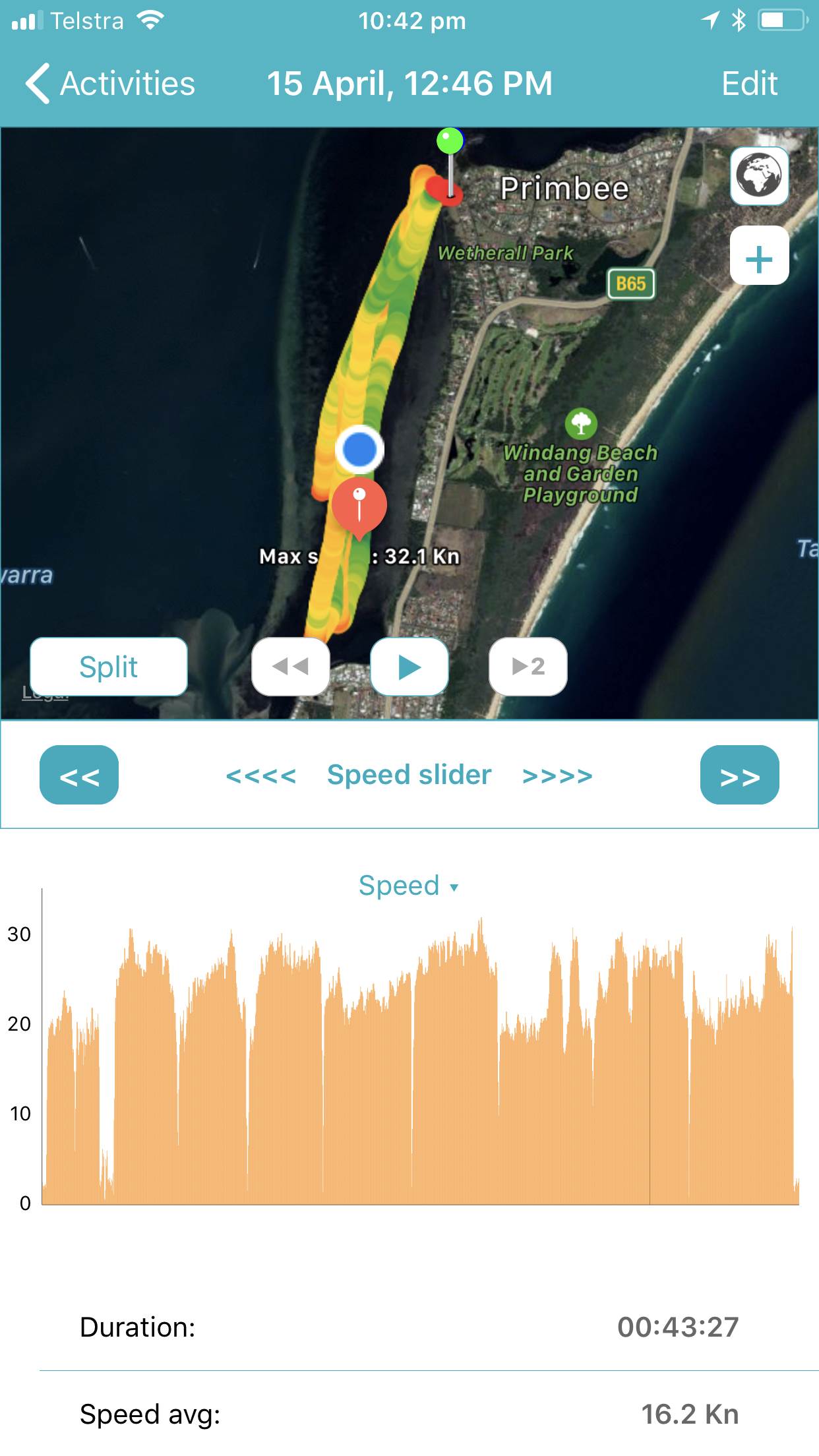Tap the Split button
The height and width of the screenshot is (1456, 819).
click(x=109, y=667)
